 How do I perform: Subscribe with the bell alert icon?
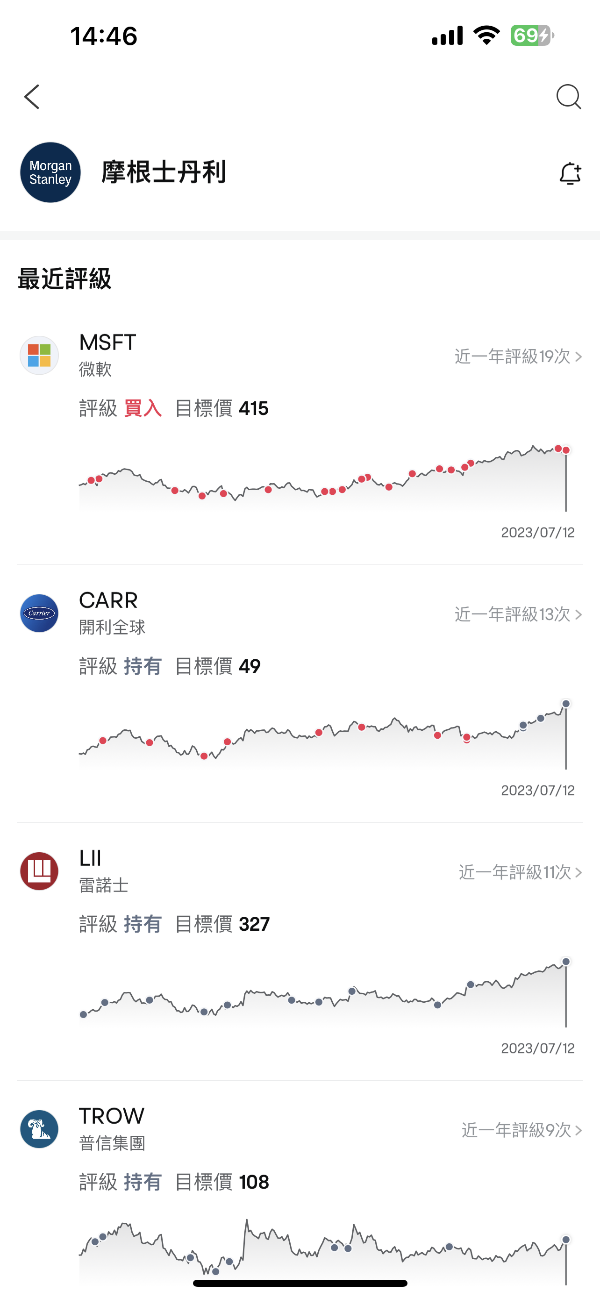pyautogui.click(x=569, y=173)
